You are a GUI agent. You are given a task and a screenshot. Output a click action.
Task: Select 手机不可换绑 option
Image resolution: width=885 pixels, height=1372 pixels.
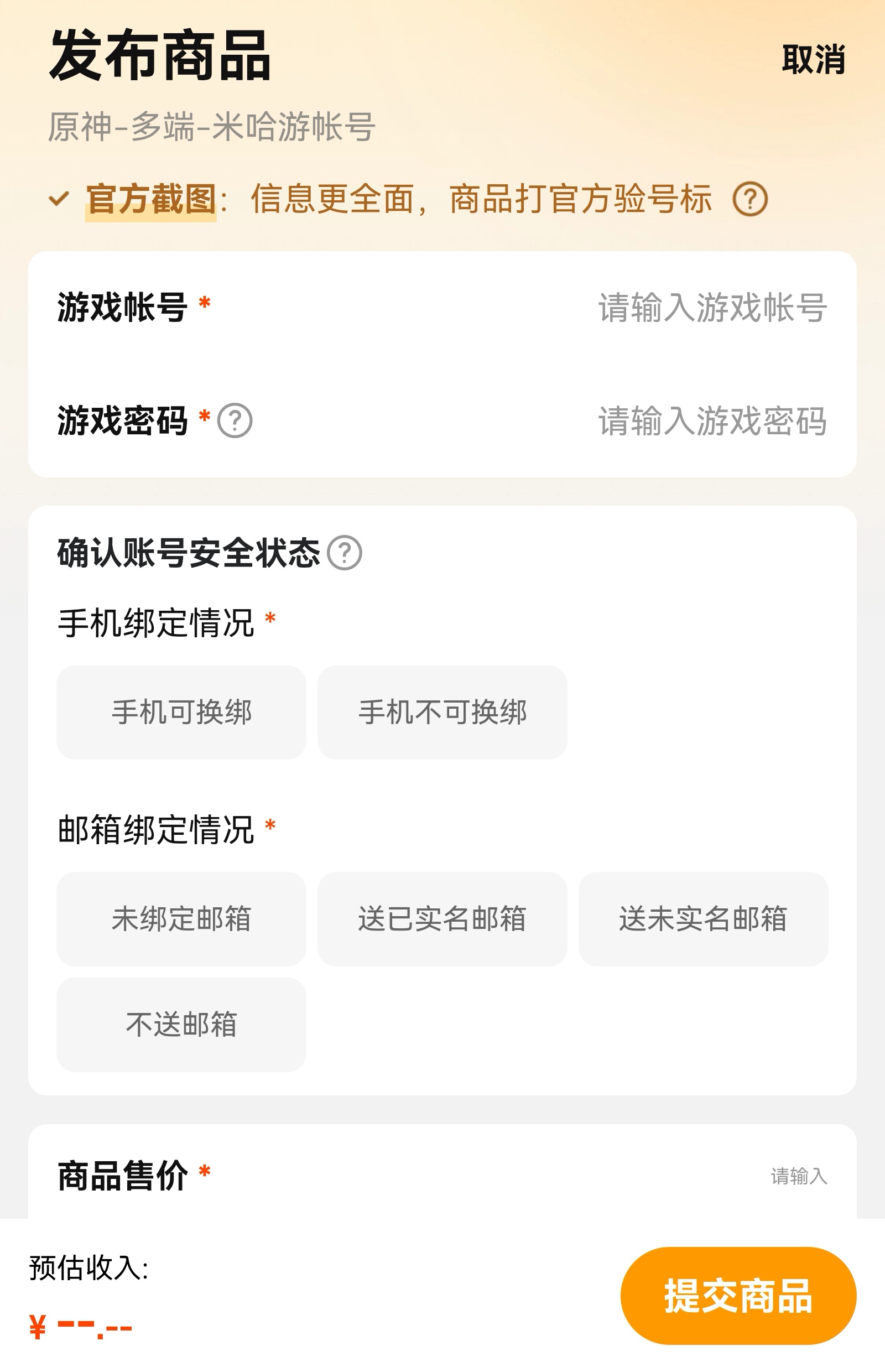click(x=442, y=712)
